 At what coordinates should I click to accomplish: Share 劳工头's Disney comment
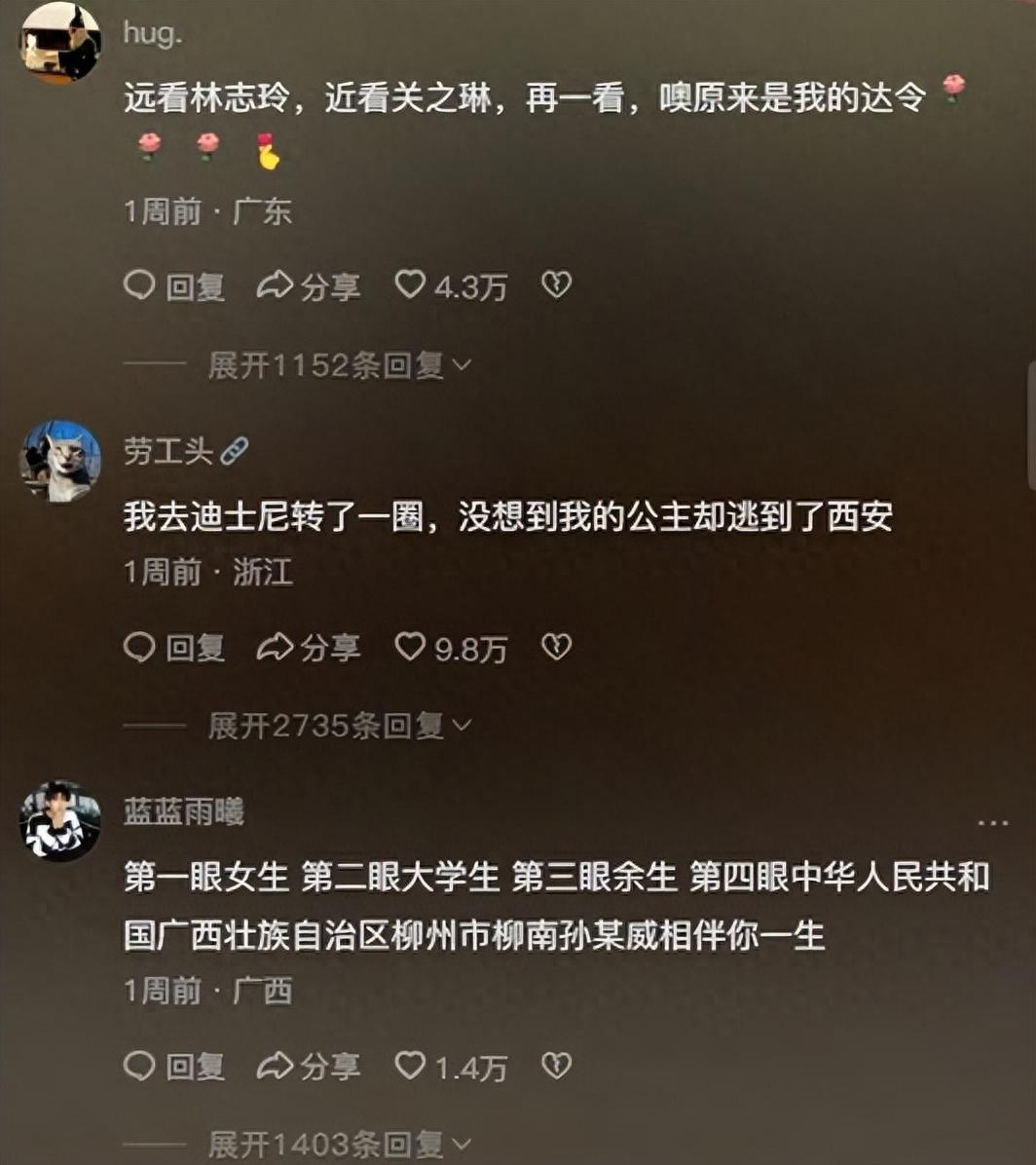pyautogui.click(x=308, y=648)
